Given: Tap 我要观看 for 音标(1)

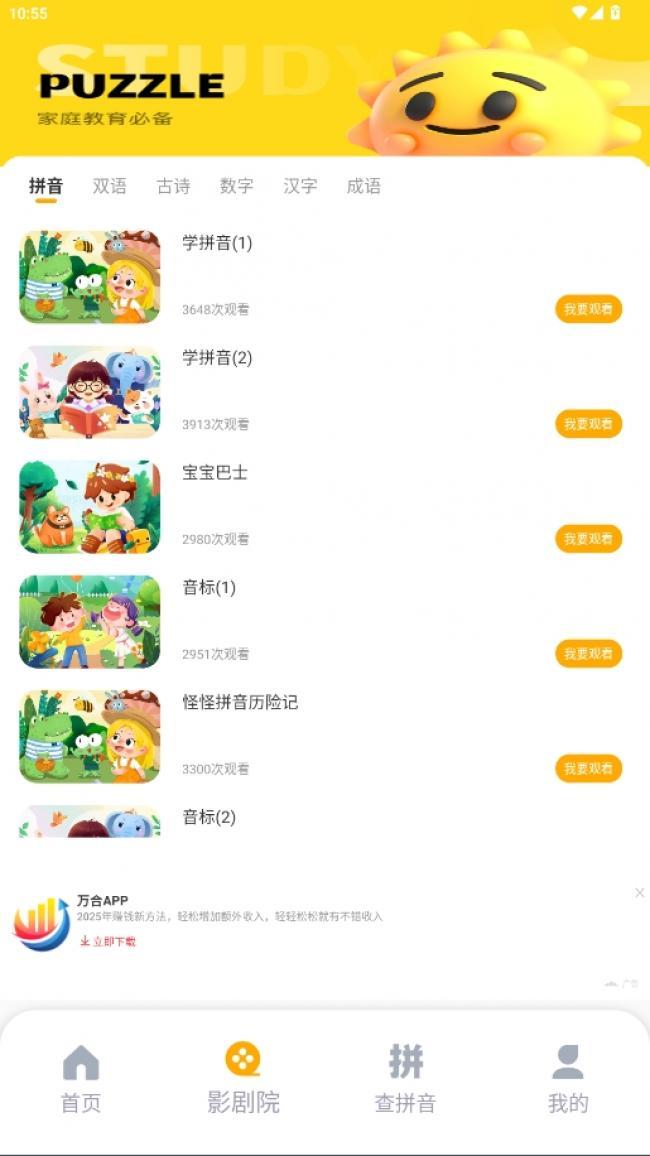Looking at the screenshot, I should tap(588, 654).
